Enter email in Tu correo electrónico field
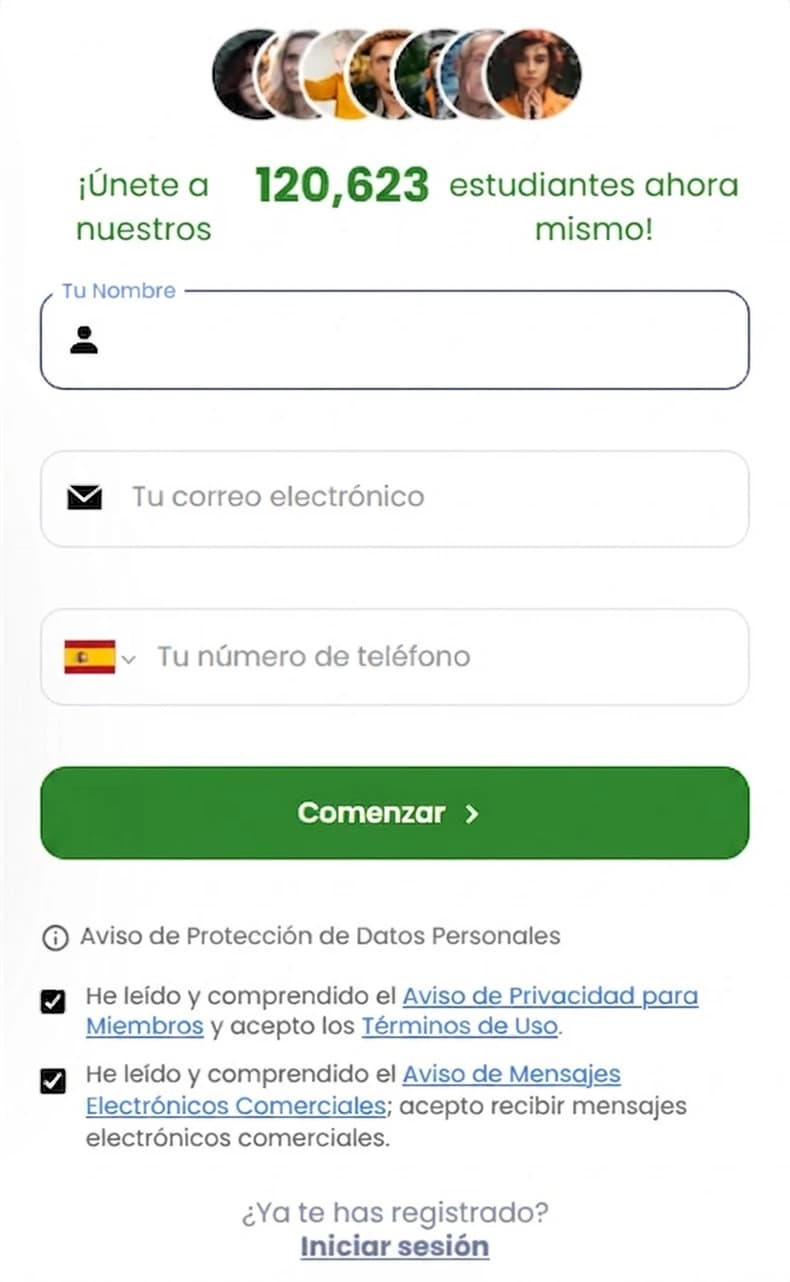790x1282 pixels. click(x=394, y=498)
